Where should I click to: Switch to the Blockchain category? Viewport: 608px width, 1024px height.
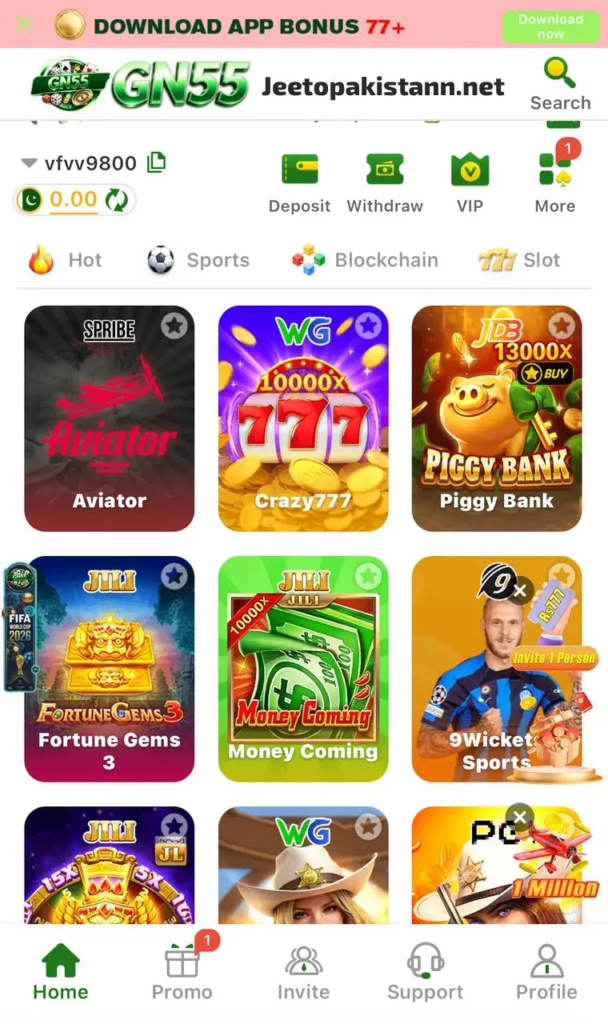(364, 260)
